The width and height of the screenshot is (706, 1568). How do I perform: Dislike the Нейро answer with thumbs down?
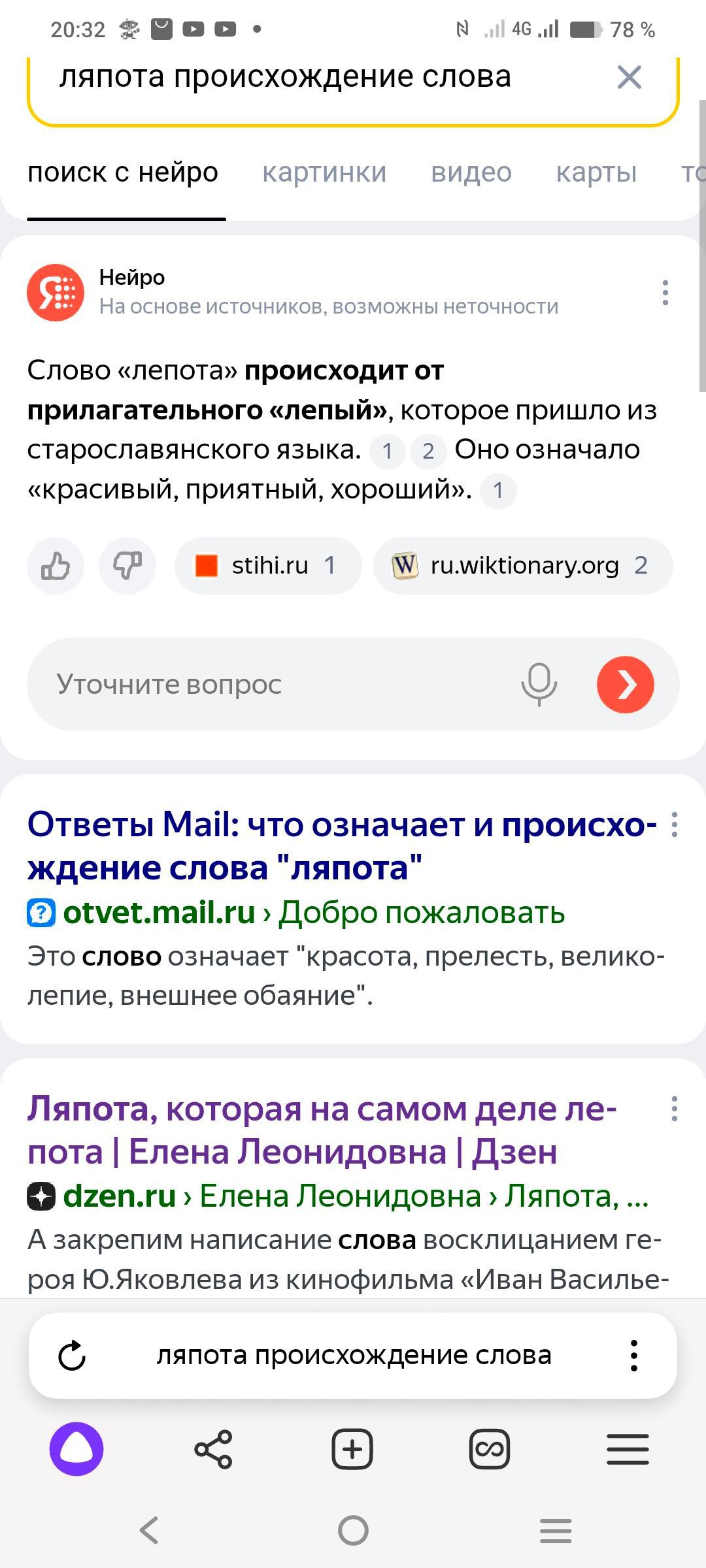coord(127,566)
